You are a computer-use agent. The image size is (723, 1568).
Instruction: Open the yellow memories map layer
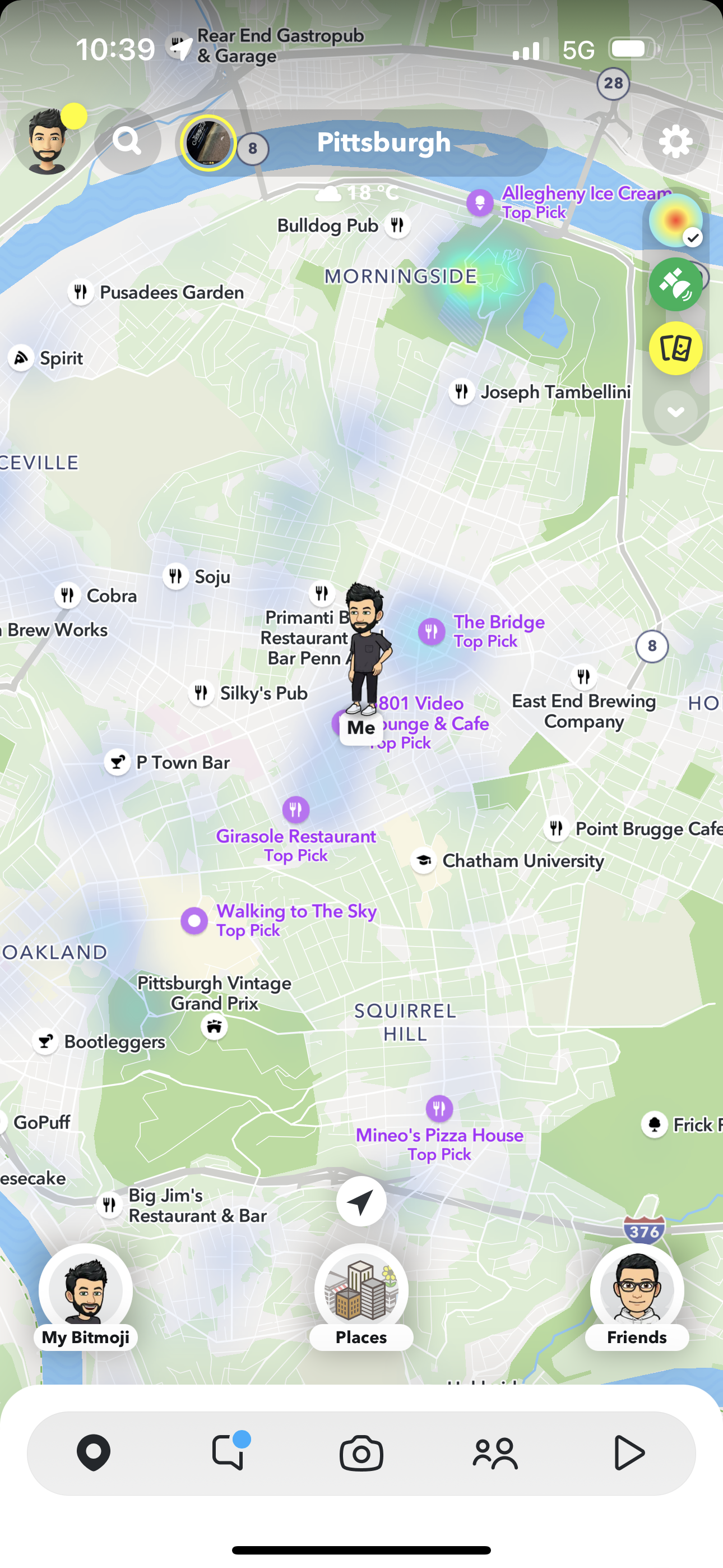(x=675, y=348)
